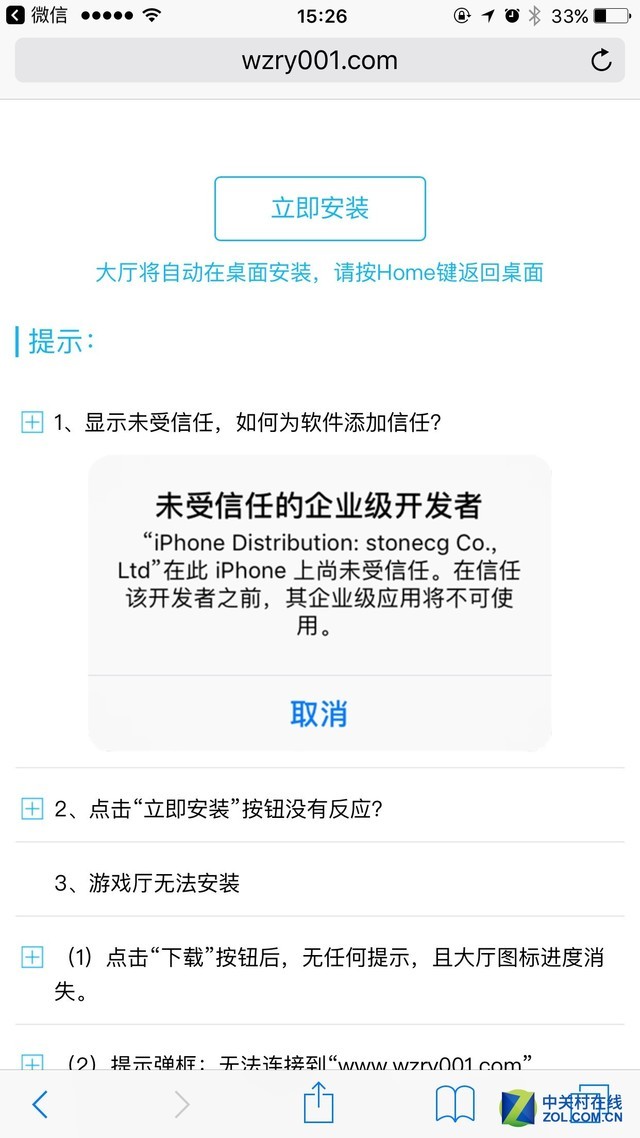
Task: Return to WeChat via the top-left back link
Action: [38, 16]
